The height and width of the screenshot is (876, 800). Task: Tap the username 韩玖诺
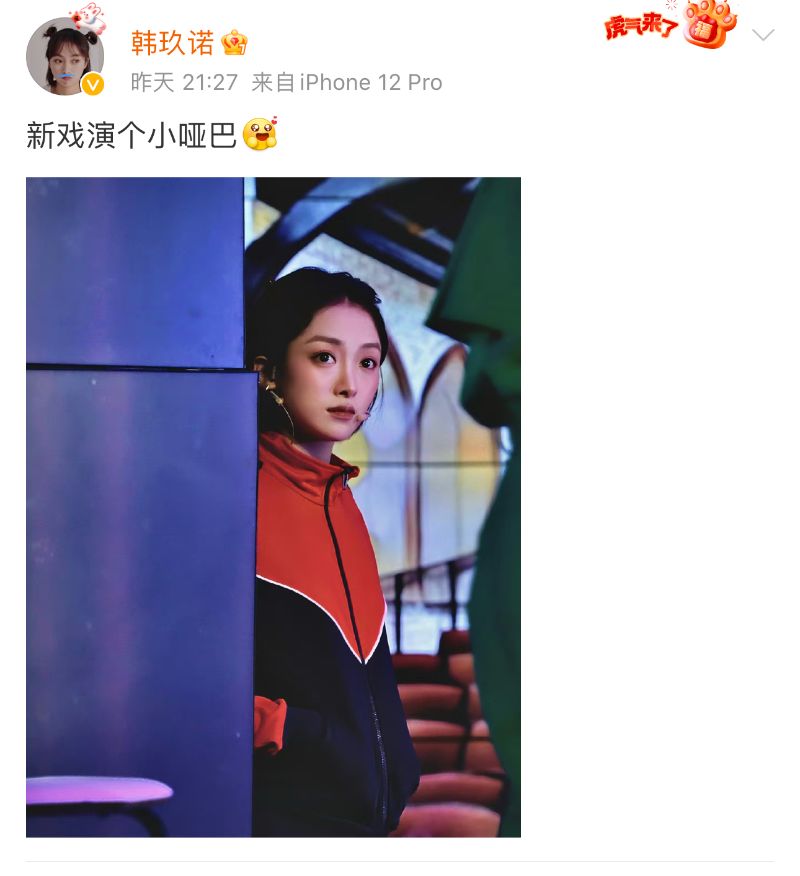(x=172, y=43)
